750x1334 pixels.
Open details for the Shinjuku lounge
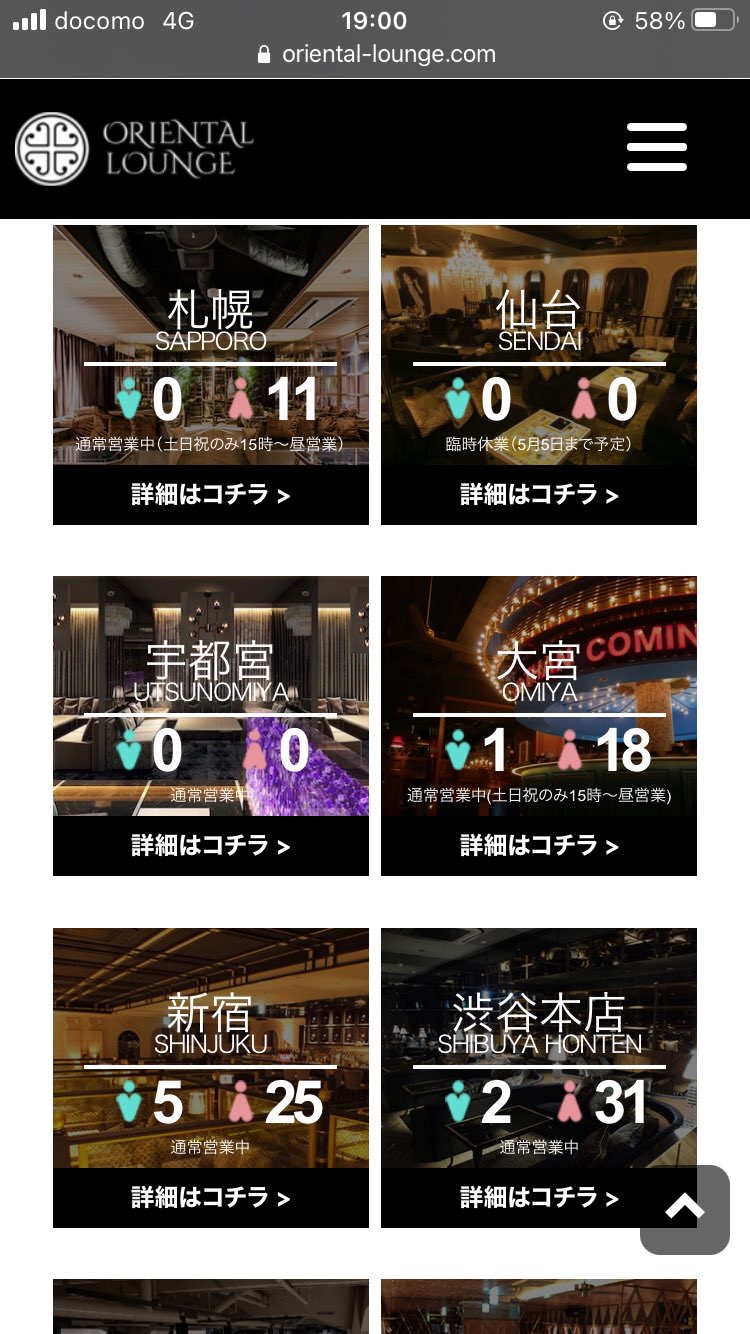(x=210, y=1197)
